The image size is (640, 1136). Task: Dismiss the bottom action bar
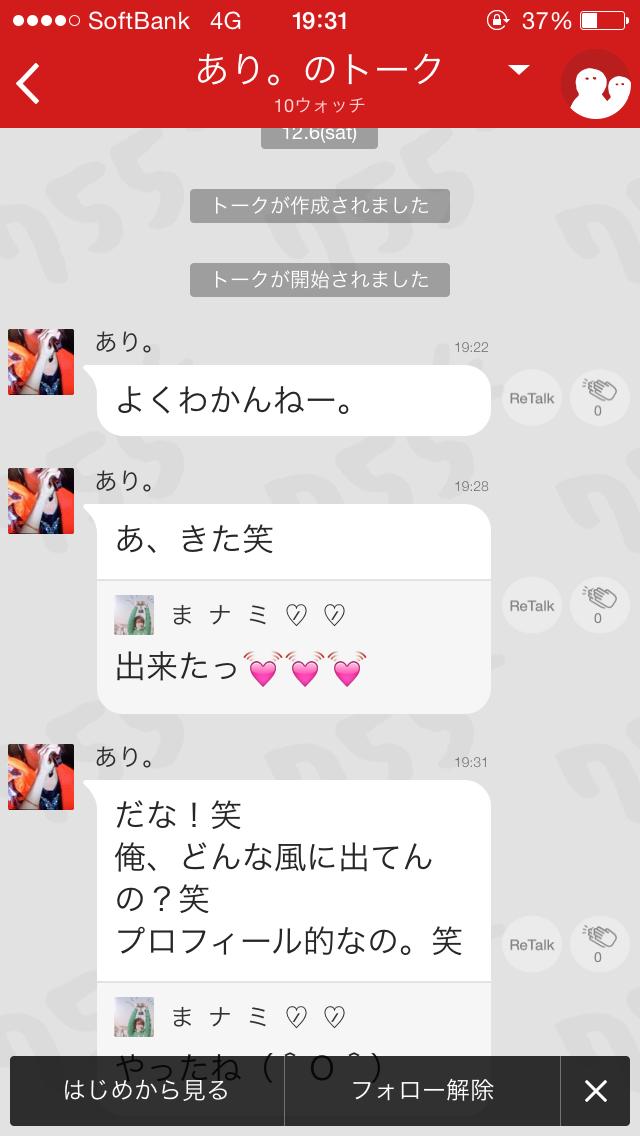(x=596, y=1090)
